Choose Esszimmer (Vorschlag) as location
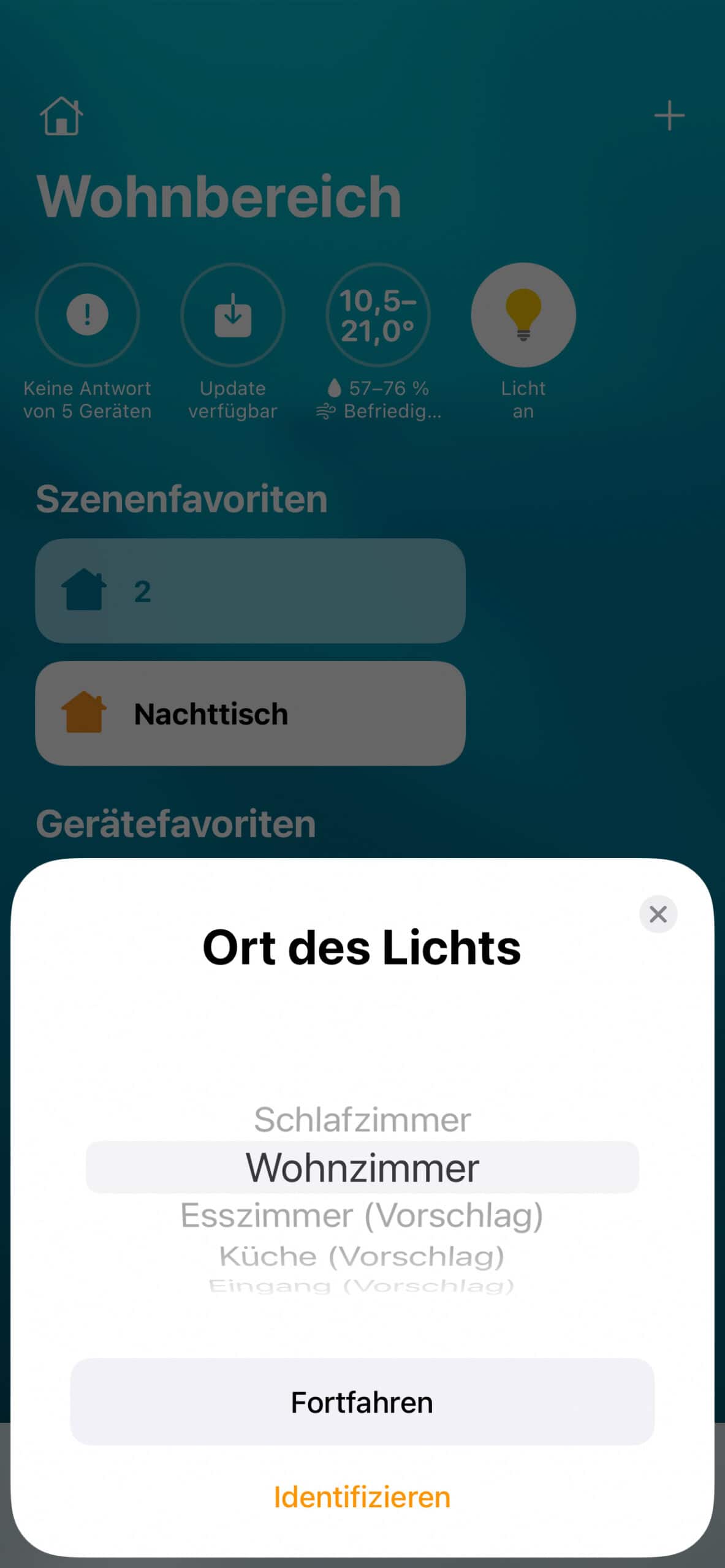The width and height of the screenshot is (725, 1568). click(x=362, y=1215)
